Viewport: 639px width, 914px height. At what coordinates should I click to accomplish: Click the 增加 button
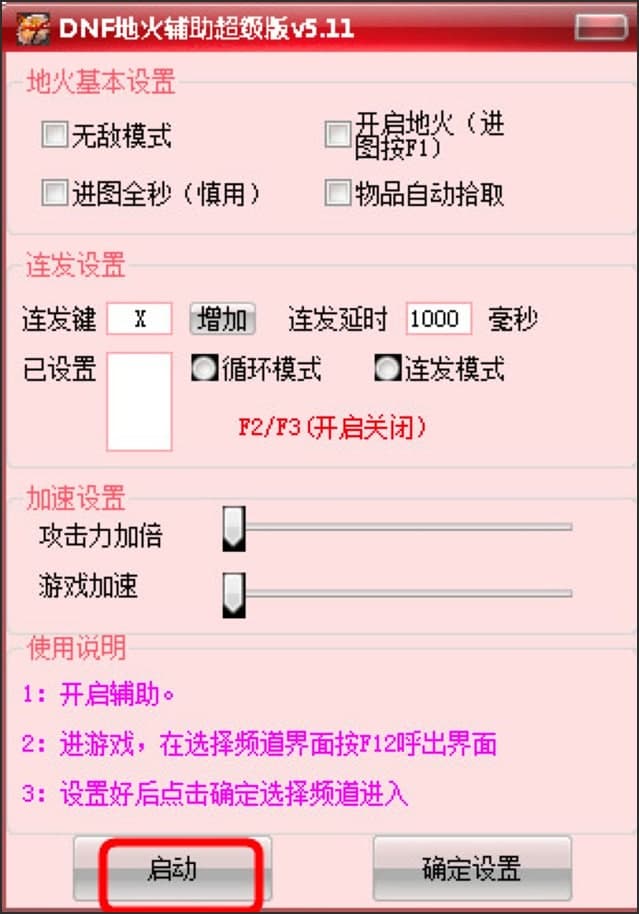(x=223, y=319)
